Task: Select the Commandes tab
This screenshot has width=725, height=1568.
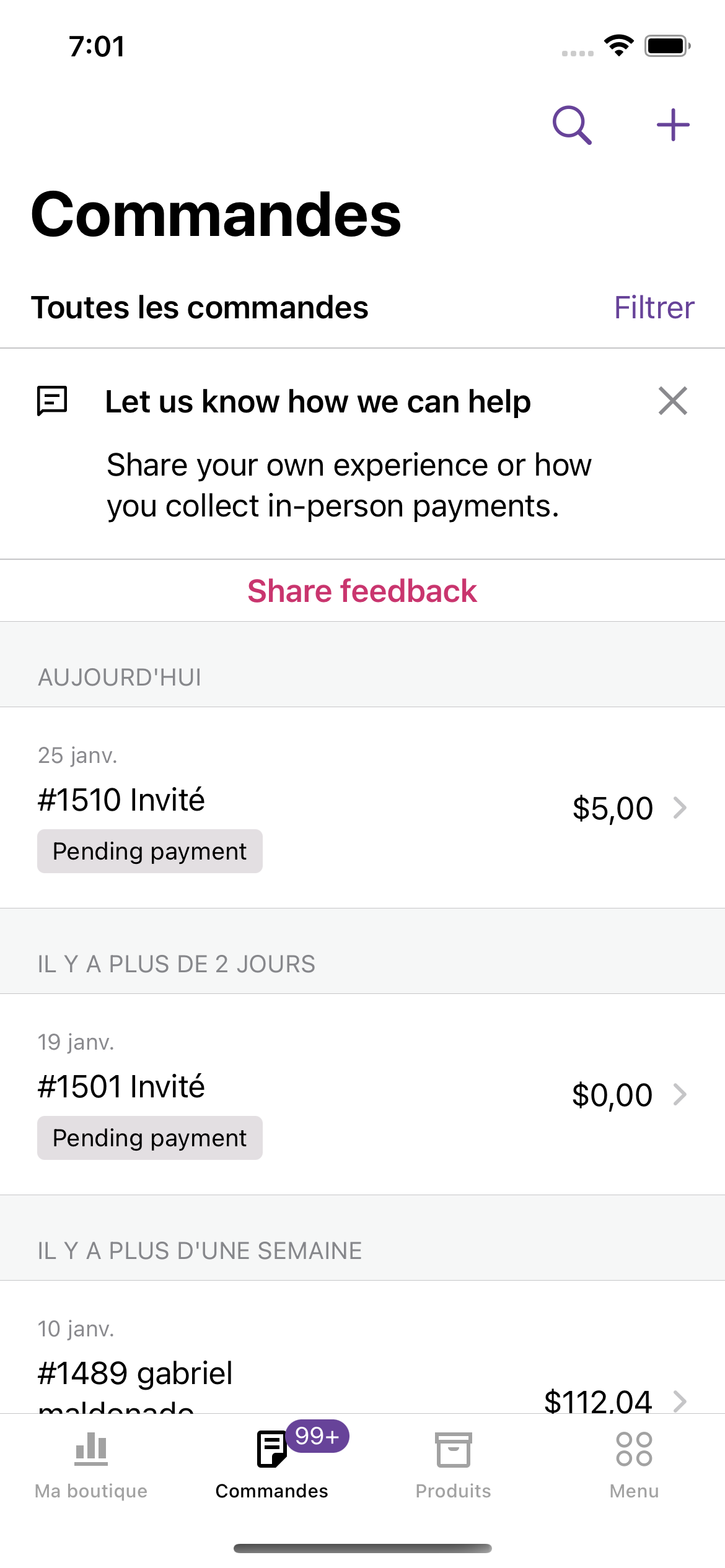Action: coord(272,1464)
